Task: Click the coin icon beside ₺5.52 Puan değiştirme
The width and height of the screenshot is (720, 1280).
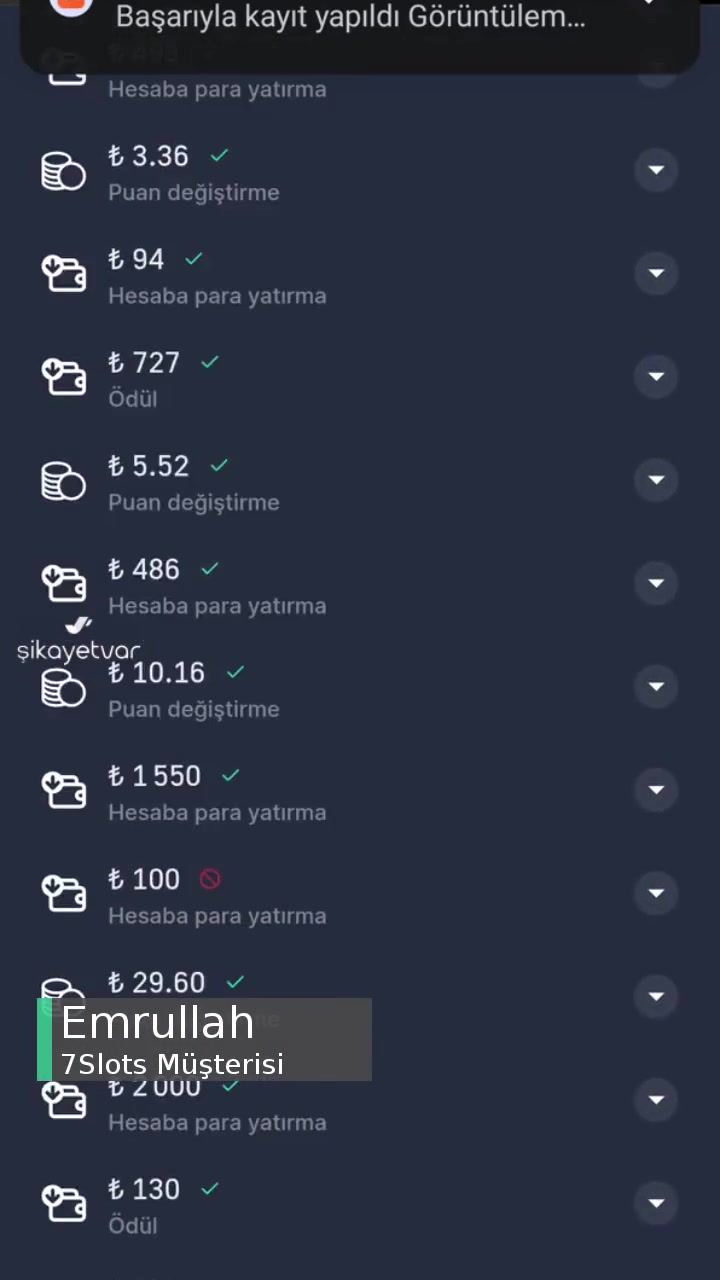Action: [63, 480]
